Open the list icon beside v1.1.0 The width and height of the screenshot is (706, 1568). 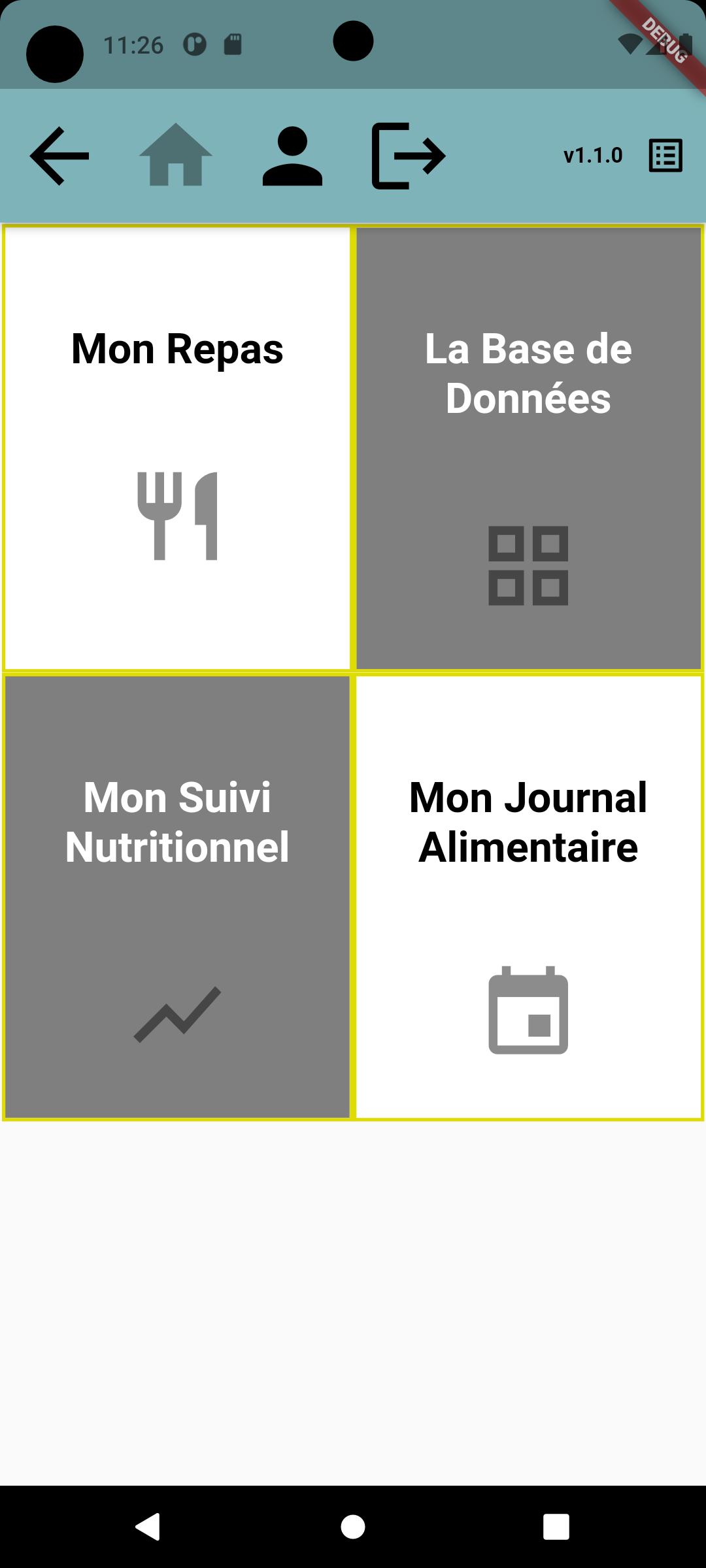pyautogui.click(x=665, y=155)
